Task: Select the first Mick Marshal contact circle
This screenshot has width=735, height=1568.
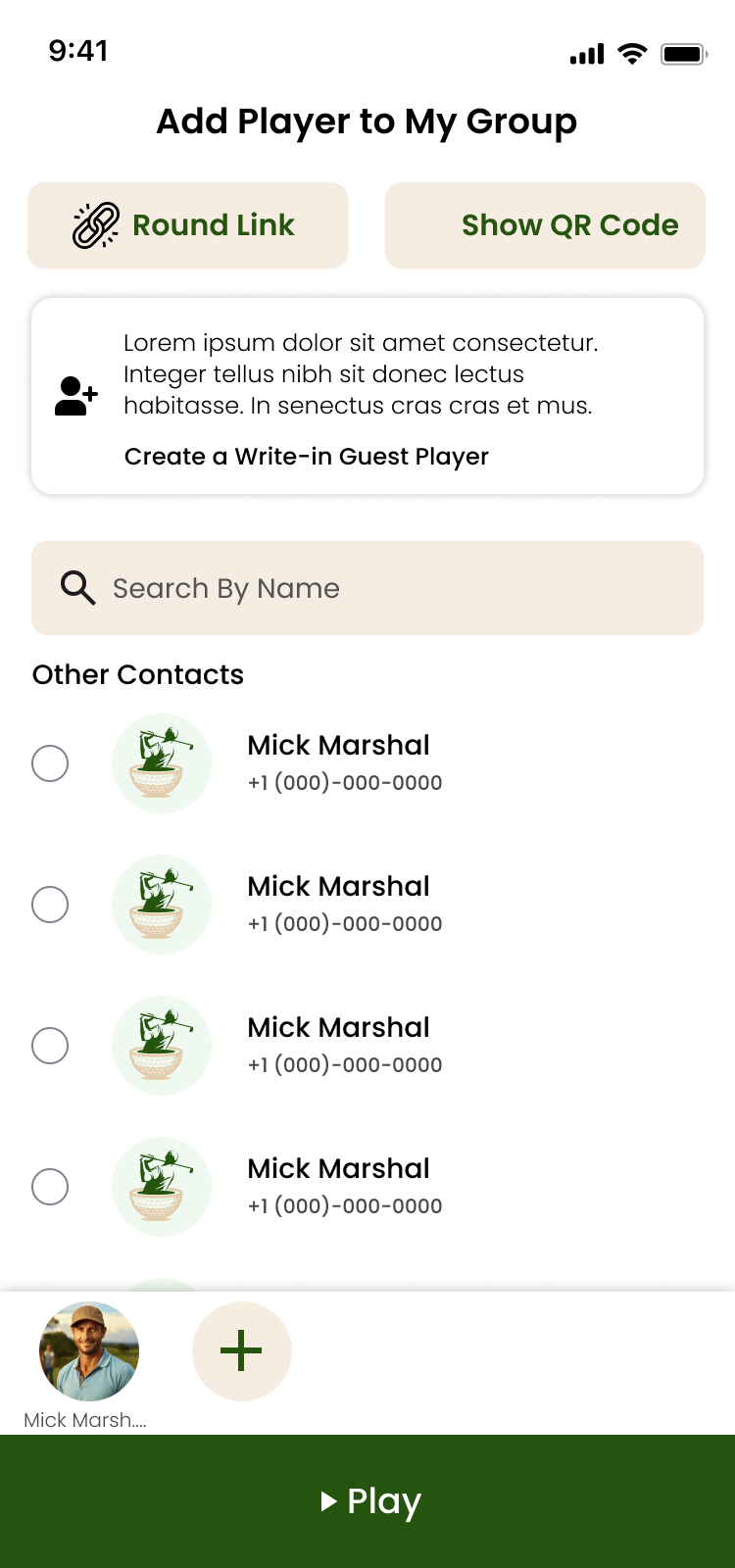Action: point(50,763)
